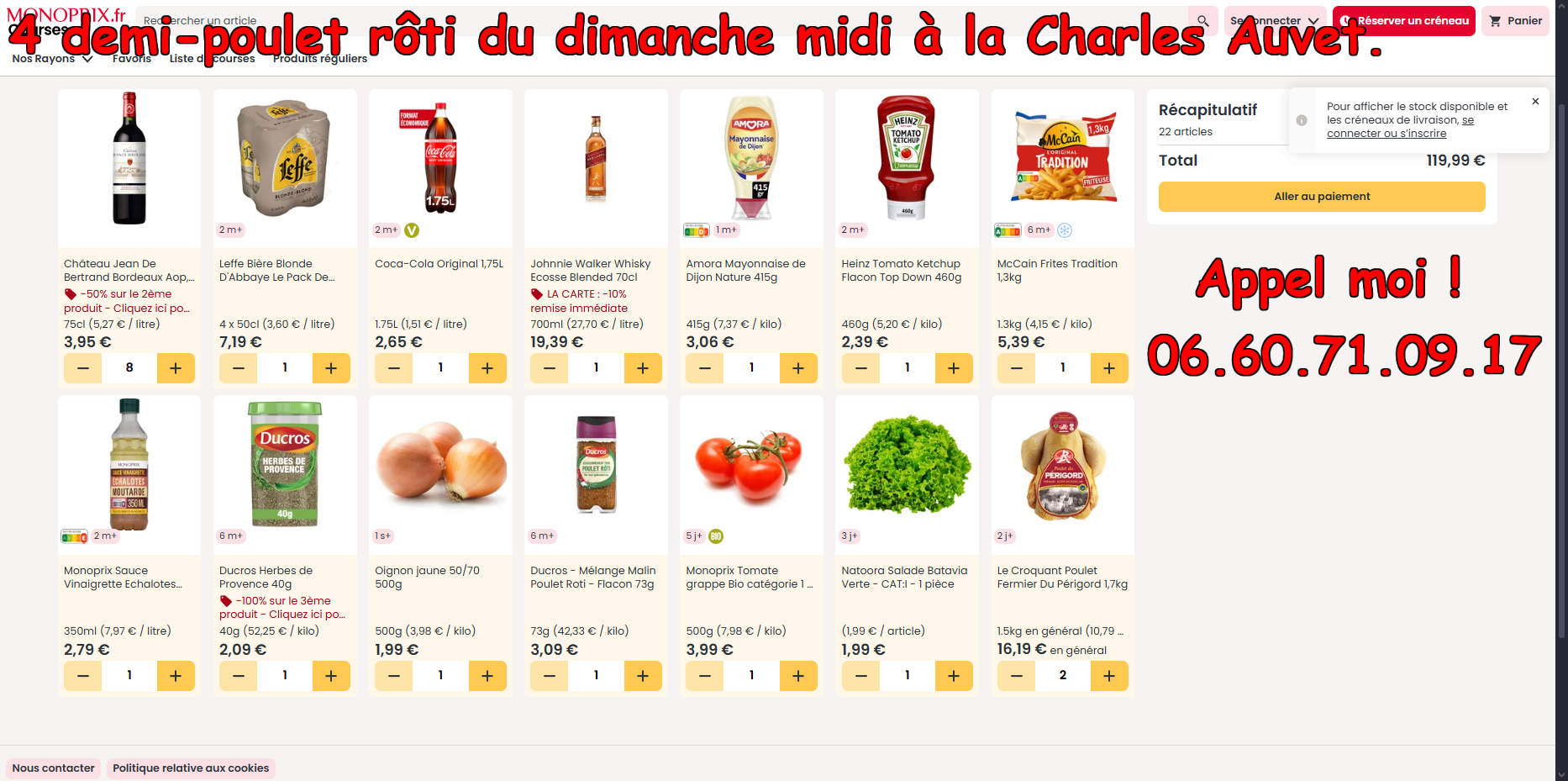Open Ducros Herbes de Provence promo link
Image resolution: width=1568 pixels, height=781 pixels.
tap(282, 608)
